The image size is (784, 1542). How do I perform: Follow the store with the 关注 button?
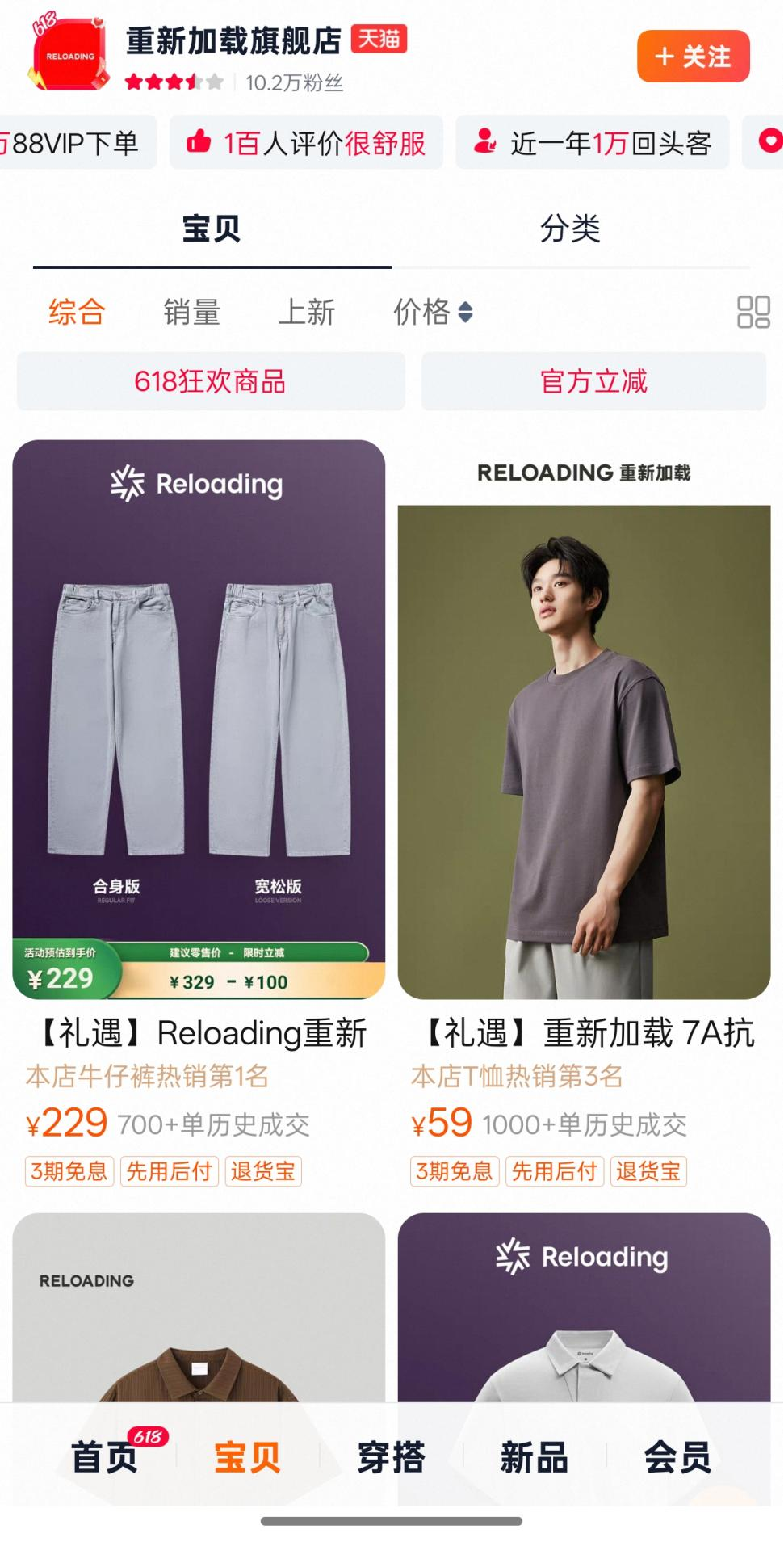693,57
